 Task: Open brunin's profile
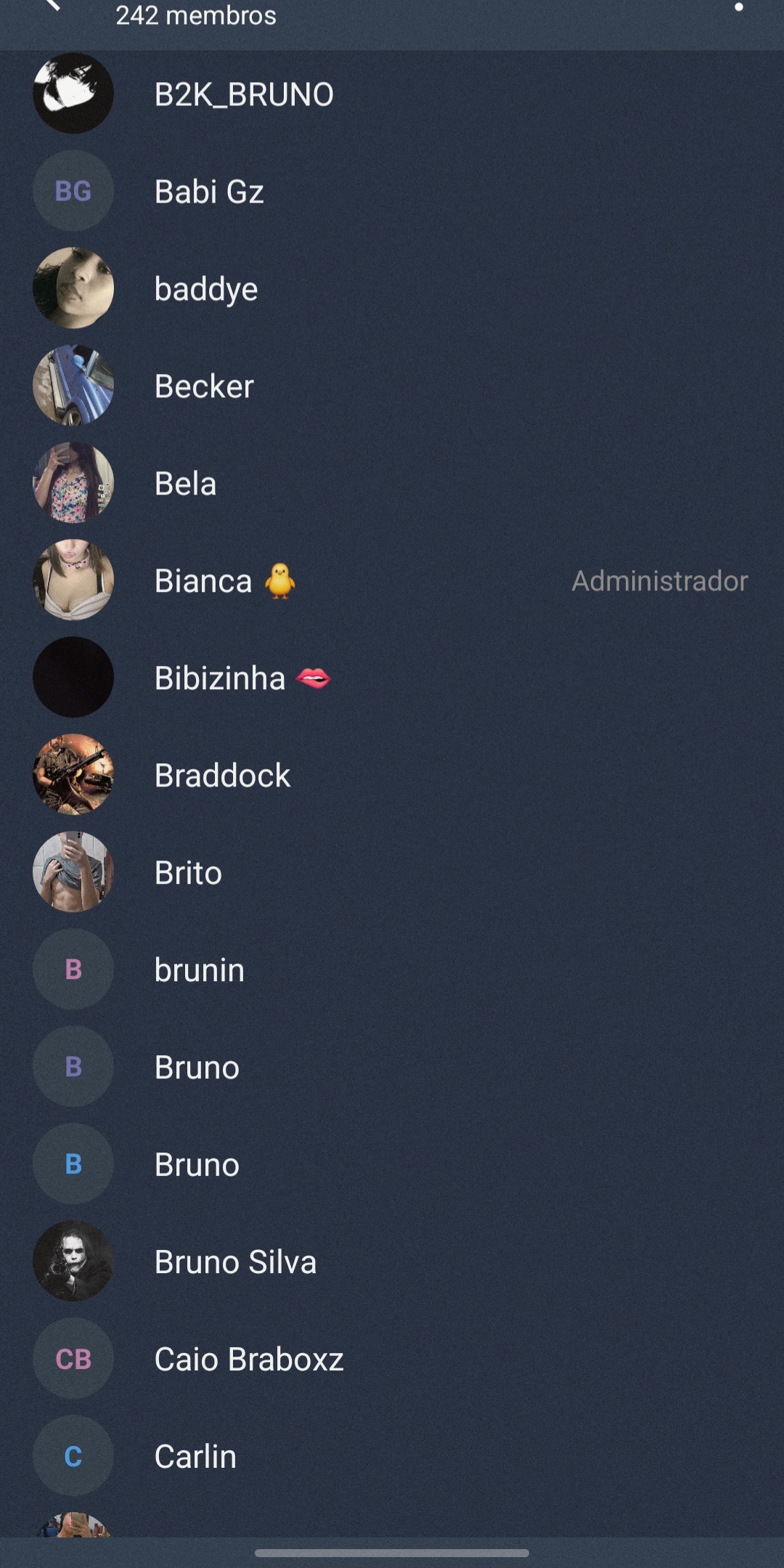pos(392,970)
